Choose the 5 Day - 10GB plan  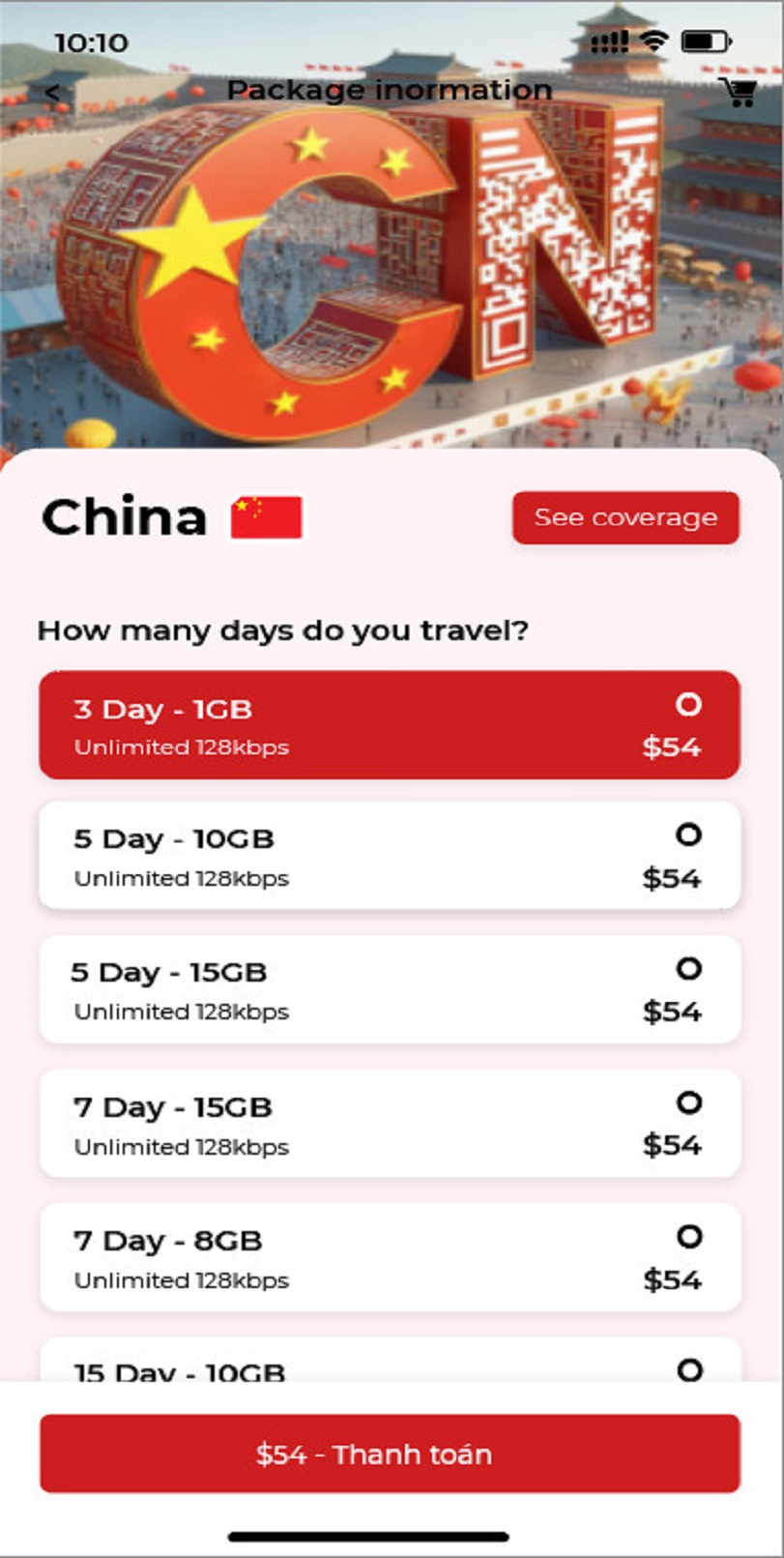[x=390, y=856]
